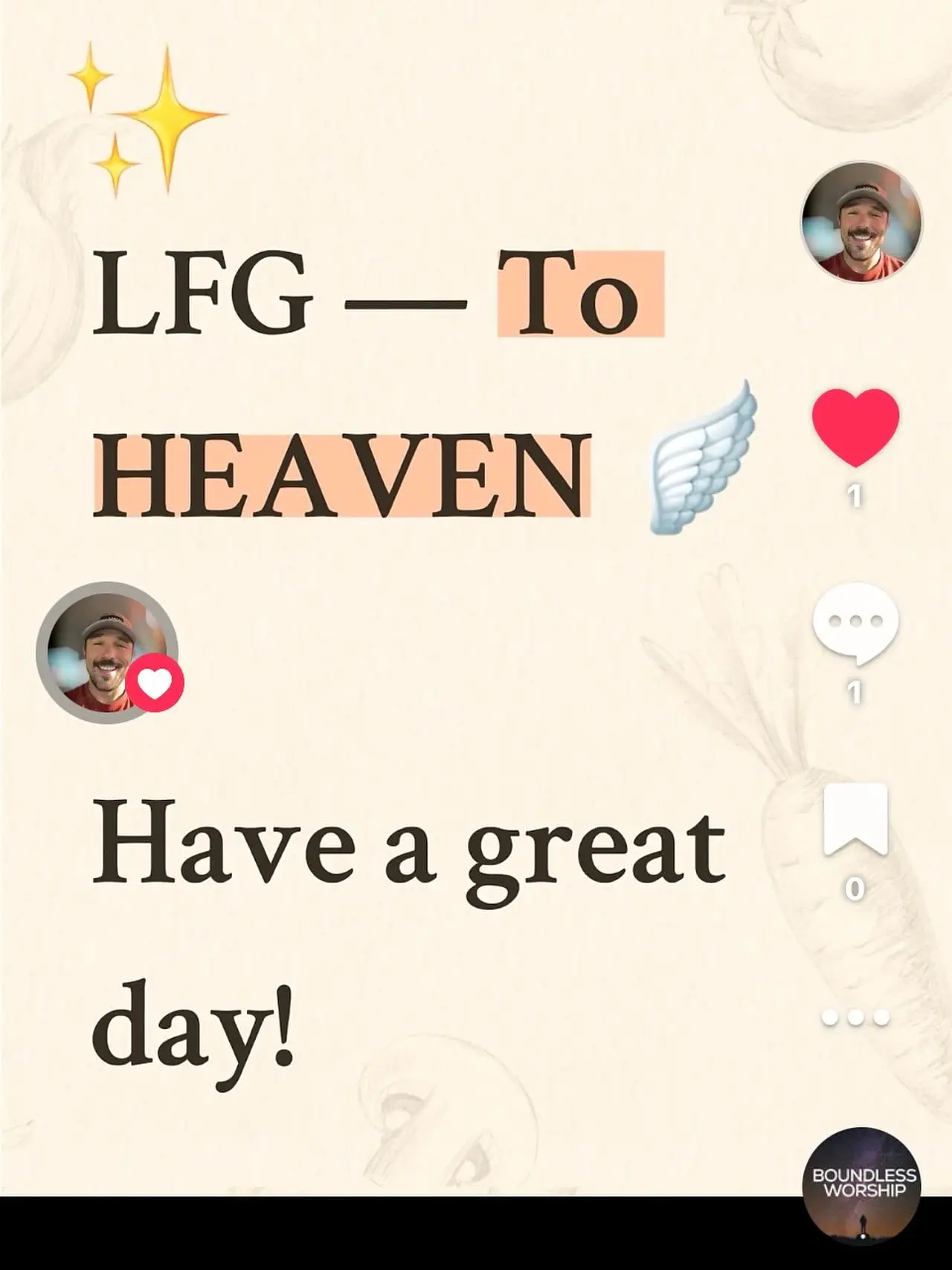Open the creator's profile avatar
The height and width of the screenshot is (1270, 952).
(861, 222)
